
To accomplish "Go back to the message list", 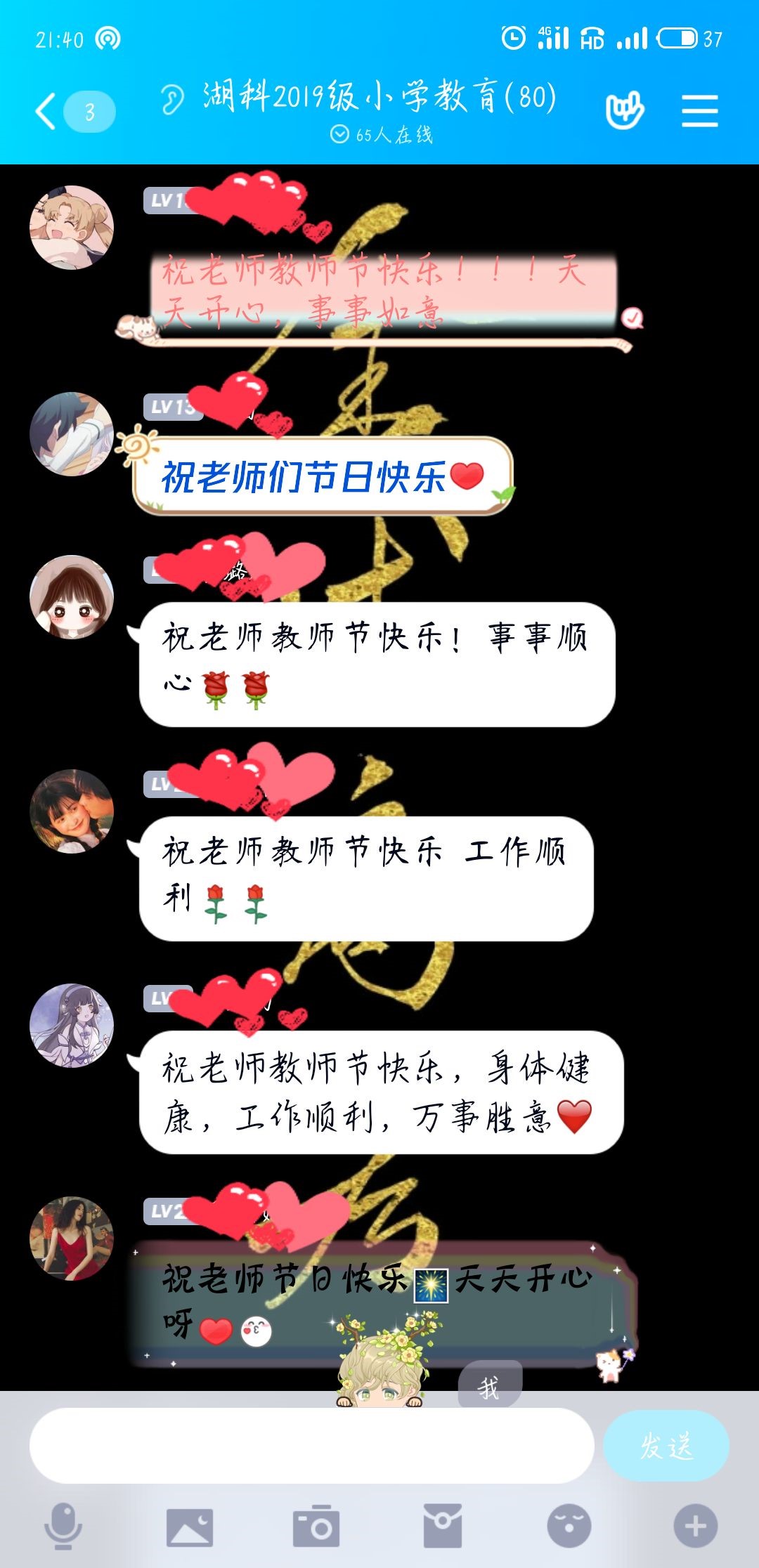I will pos(46,112).
